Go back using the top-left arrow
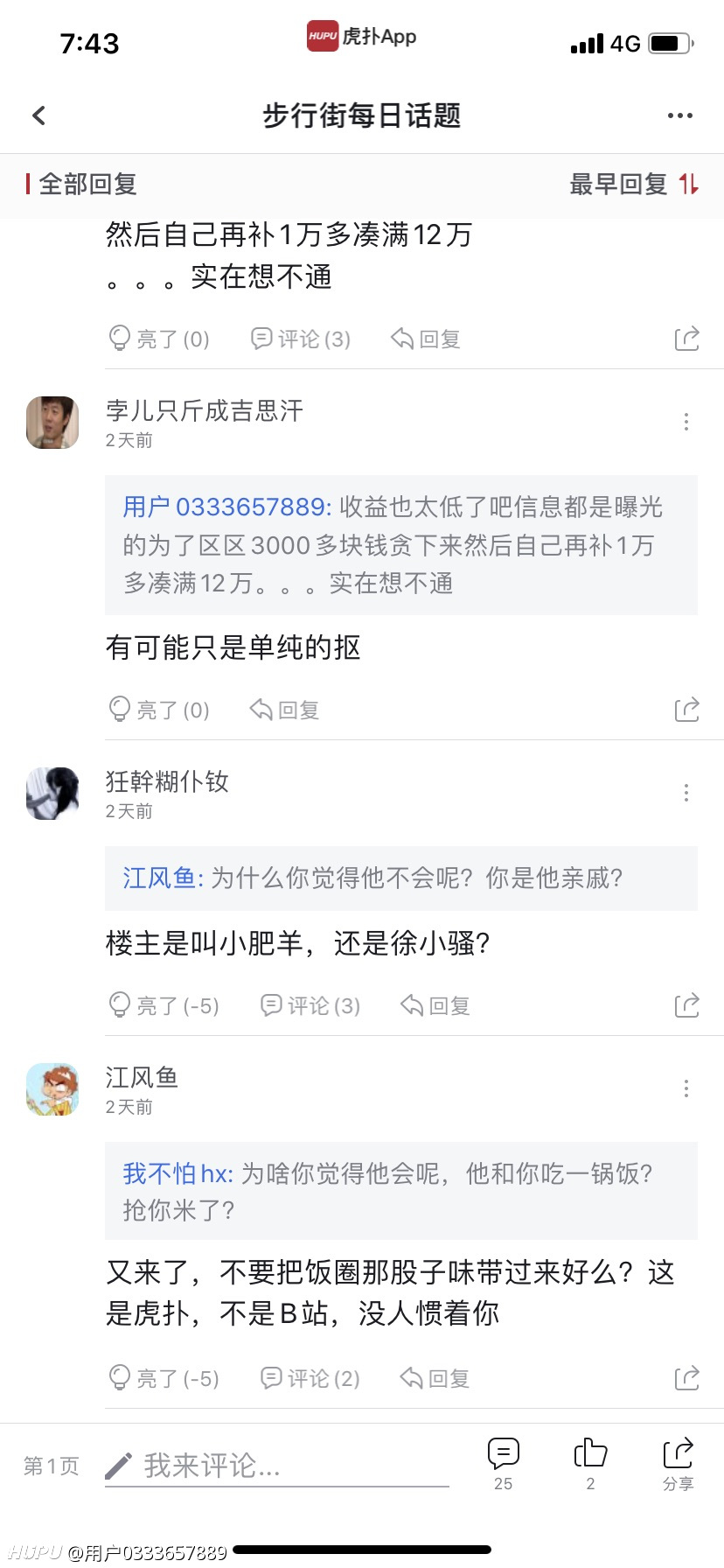The width and height of the screenshot is (724, 1568). pos(38,115)
